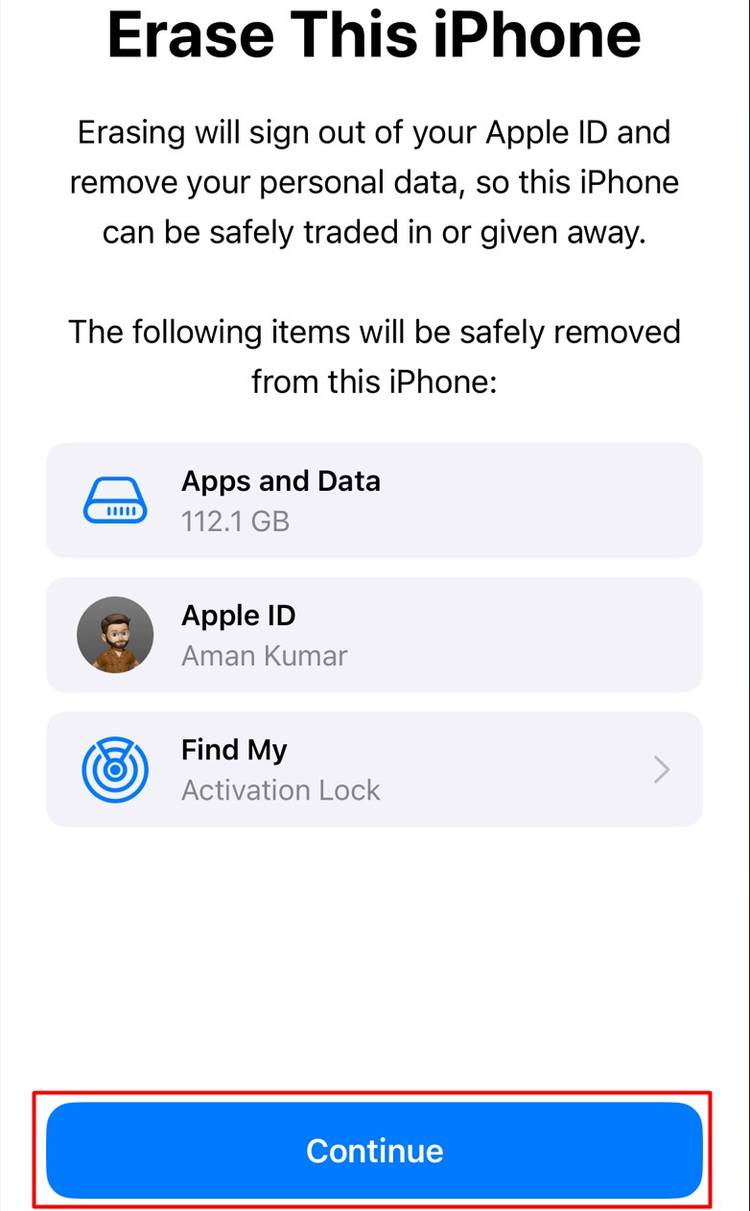Open Find My Activation Lock details
Viewport: 750px width, 1211px height.
(x=374, y=769)
